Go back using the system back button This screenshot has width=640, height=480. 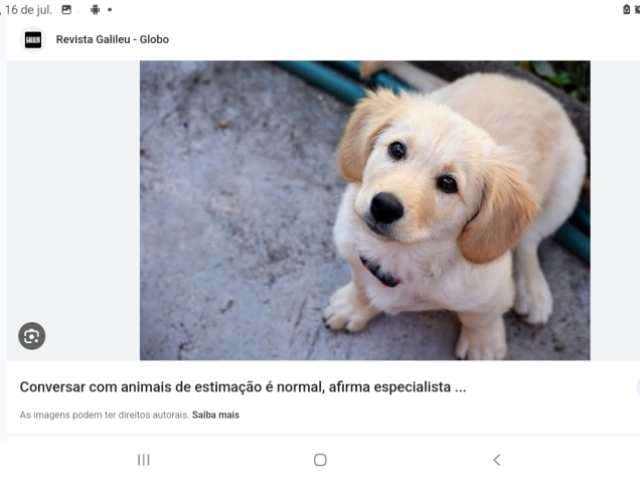[497, 460]
